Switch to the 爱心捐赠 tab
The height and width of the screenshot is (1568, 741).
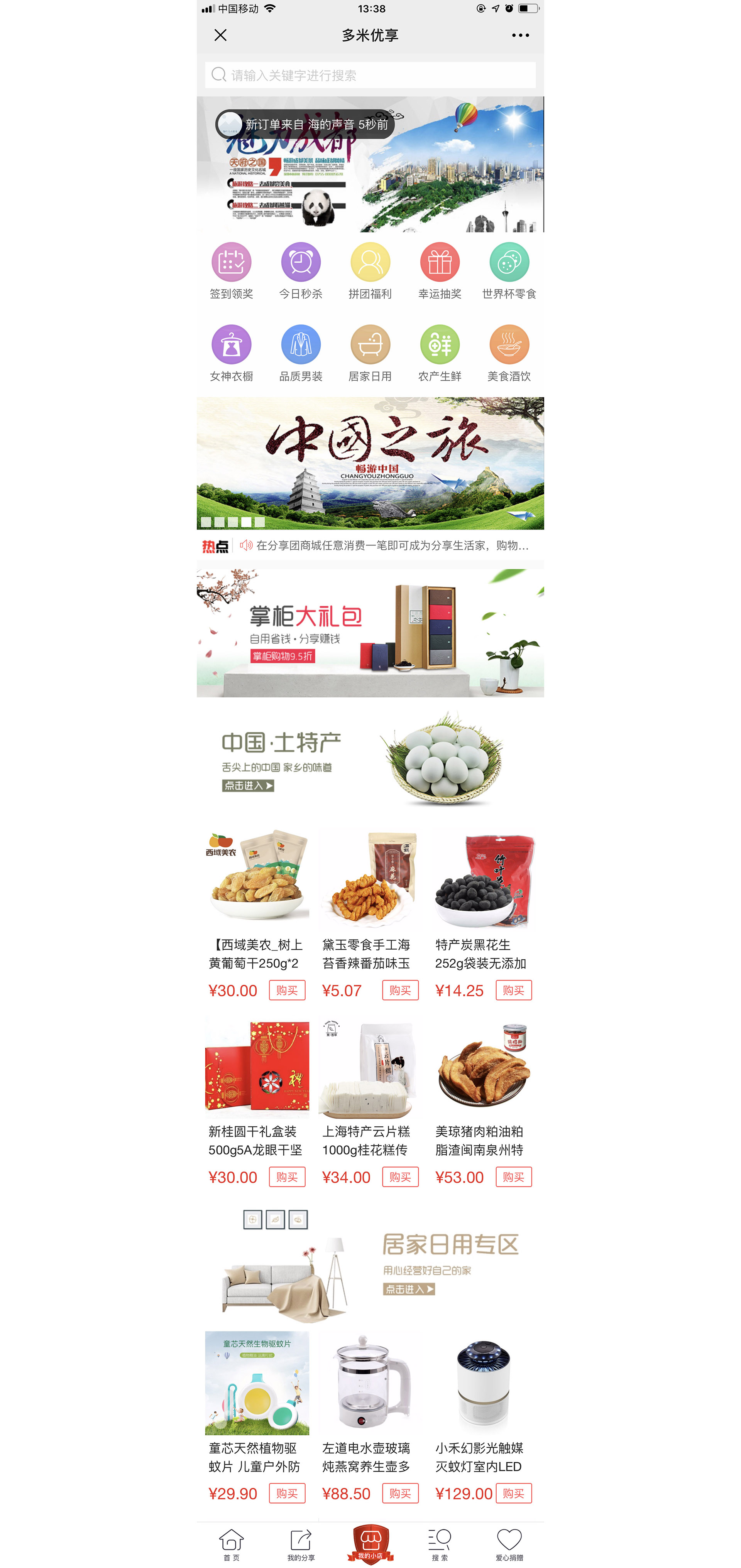tap(509, 1544)
